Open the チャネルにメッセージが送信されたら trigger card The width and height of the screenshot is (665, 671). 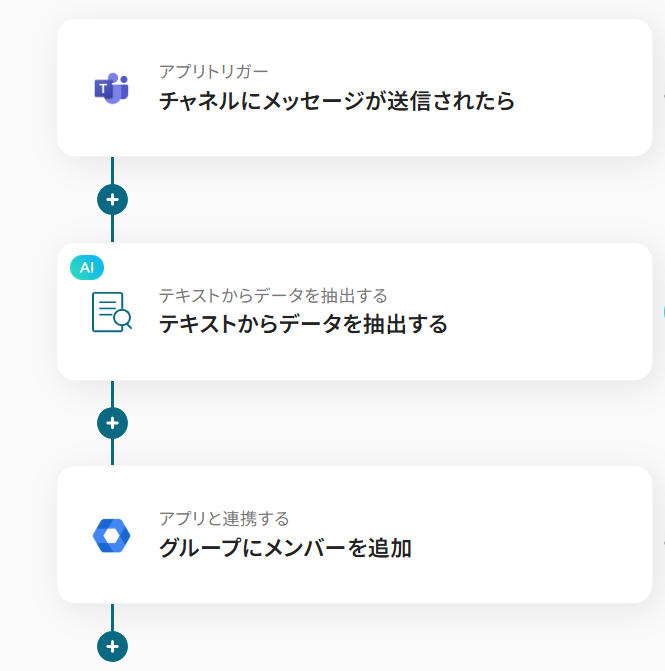click(x=354, y=88)
